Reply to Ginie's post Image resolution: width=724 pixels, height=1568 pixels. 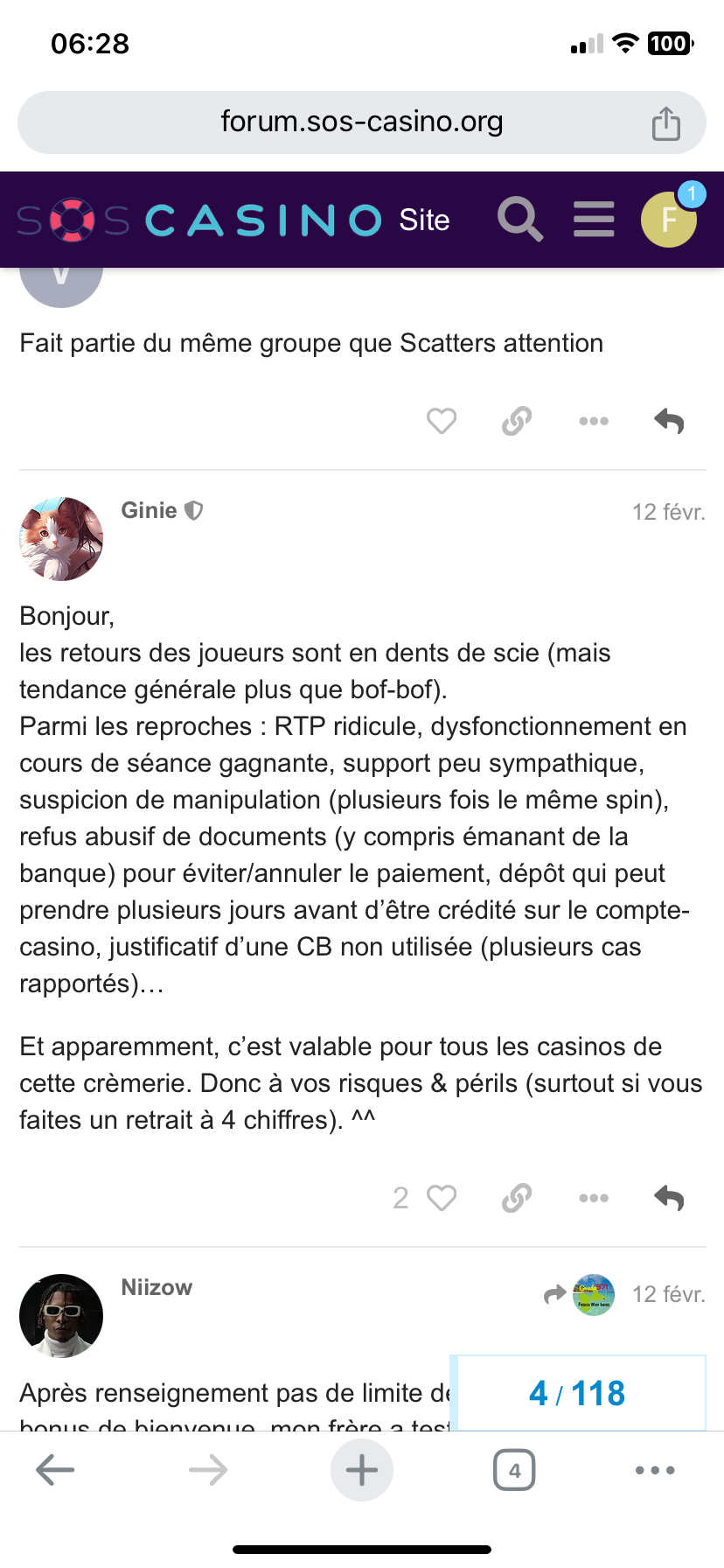tap(669, 1198)
